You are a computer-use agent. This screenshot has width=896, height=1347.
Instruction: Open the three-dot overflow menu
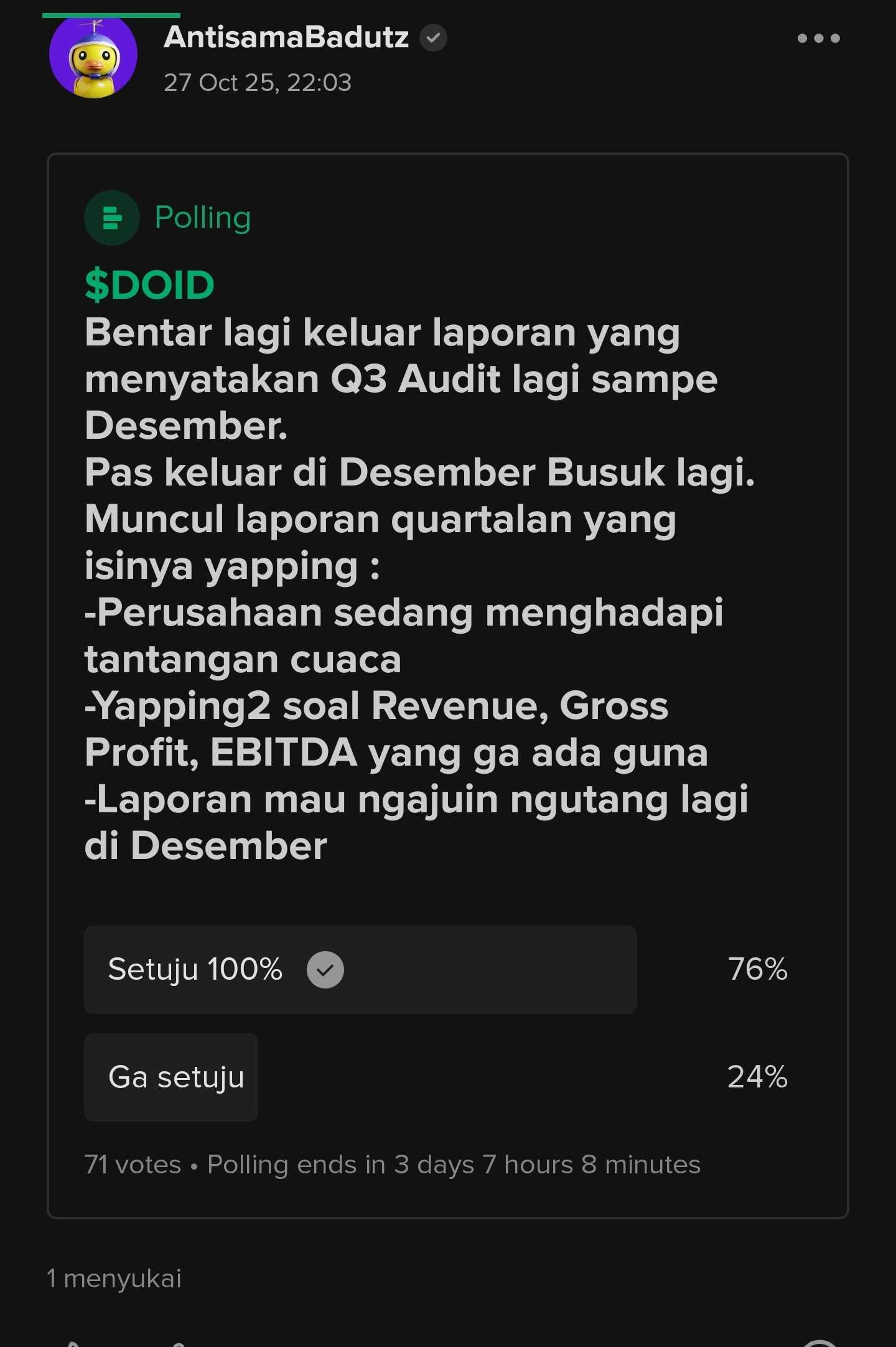coord(818,39)
